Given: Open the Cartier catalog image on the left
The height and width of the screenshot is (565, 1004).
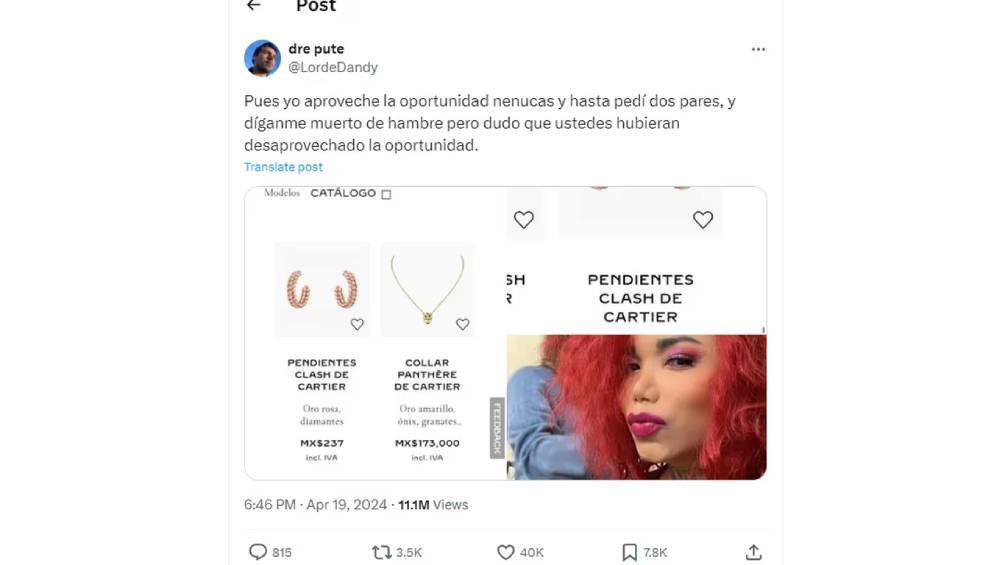Looking at the screenshot, I should [x=375, y=333].
